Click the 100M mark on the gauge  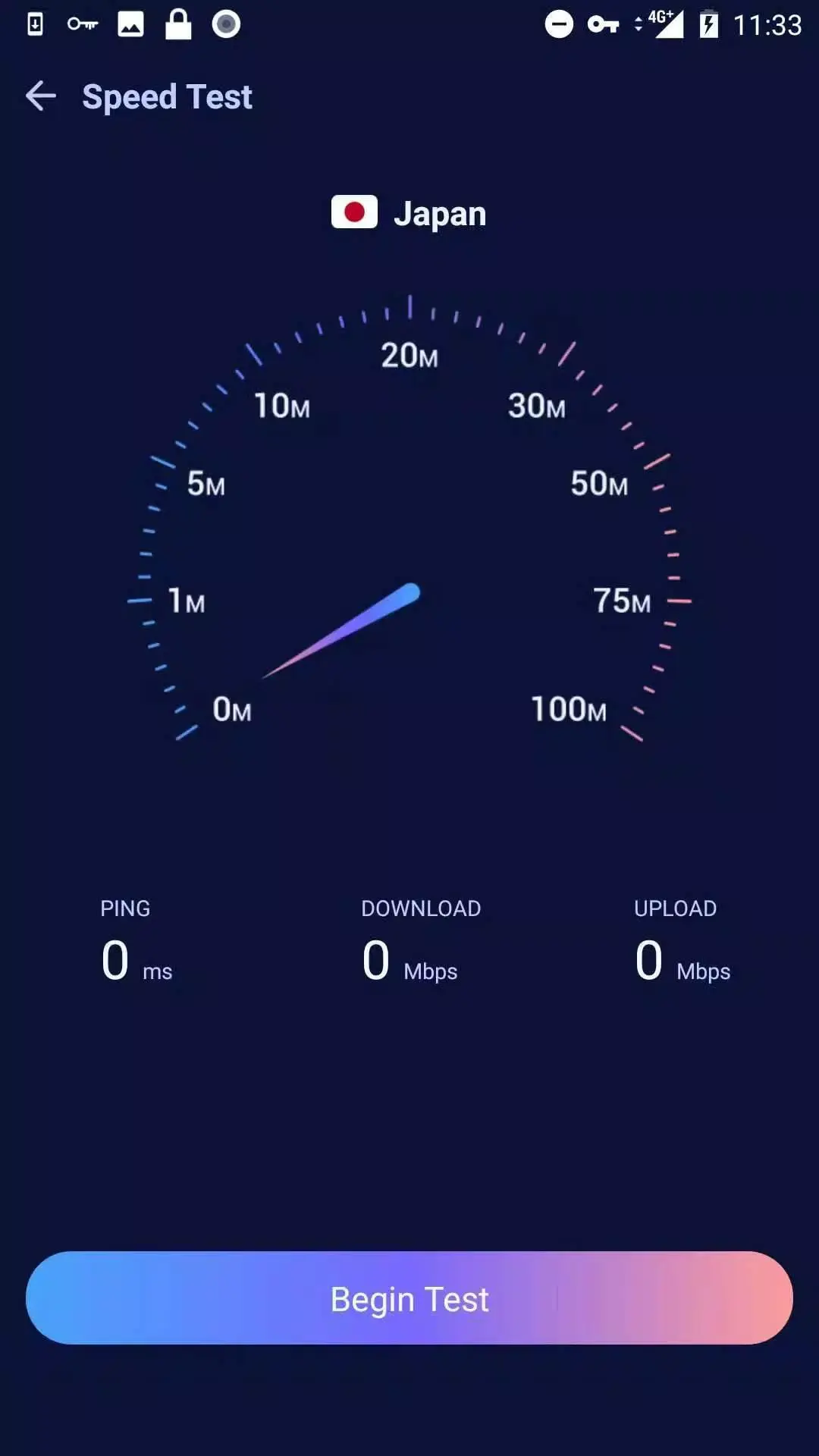tap(570, 710)
